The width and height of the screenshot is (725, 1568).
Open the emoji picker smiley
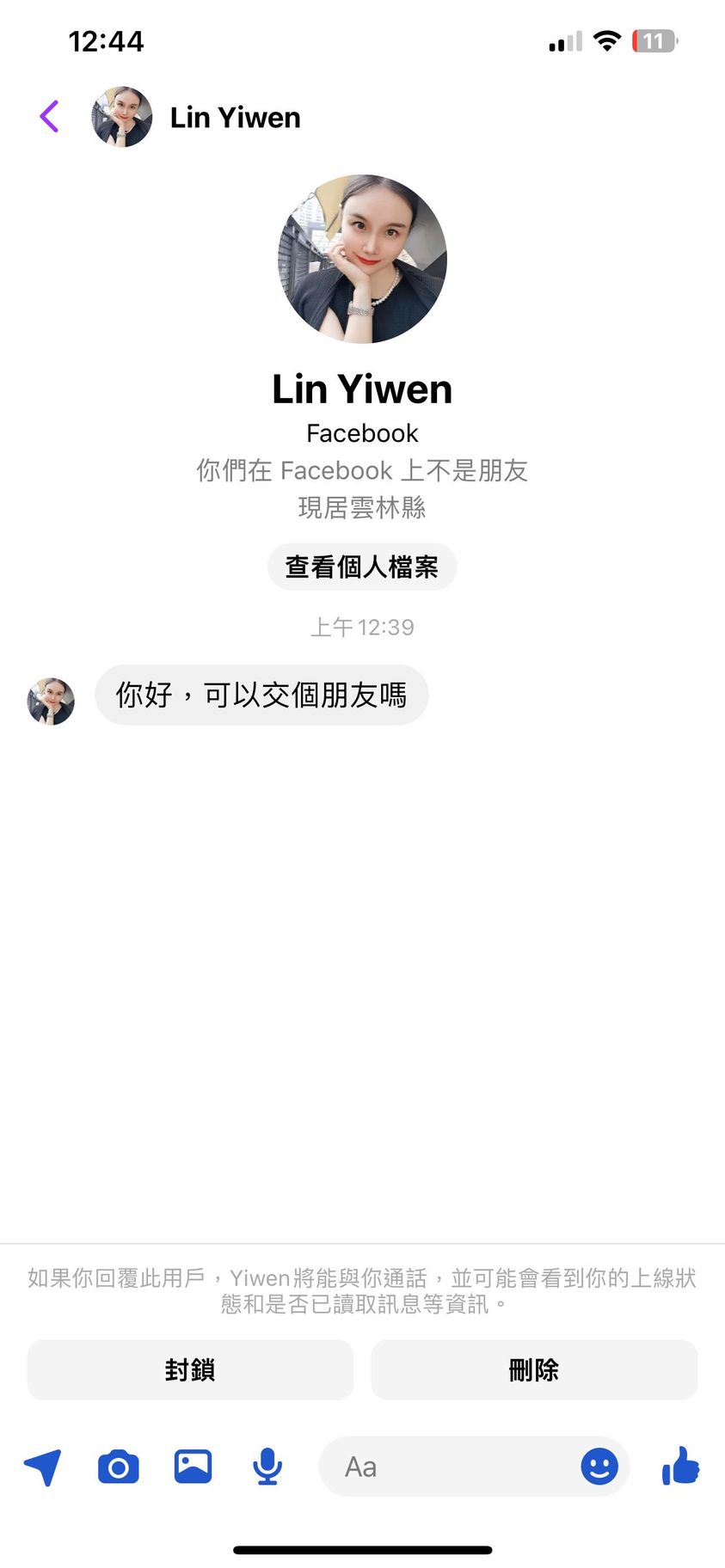coord(599,1467)
